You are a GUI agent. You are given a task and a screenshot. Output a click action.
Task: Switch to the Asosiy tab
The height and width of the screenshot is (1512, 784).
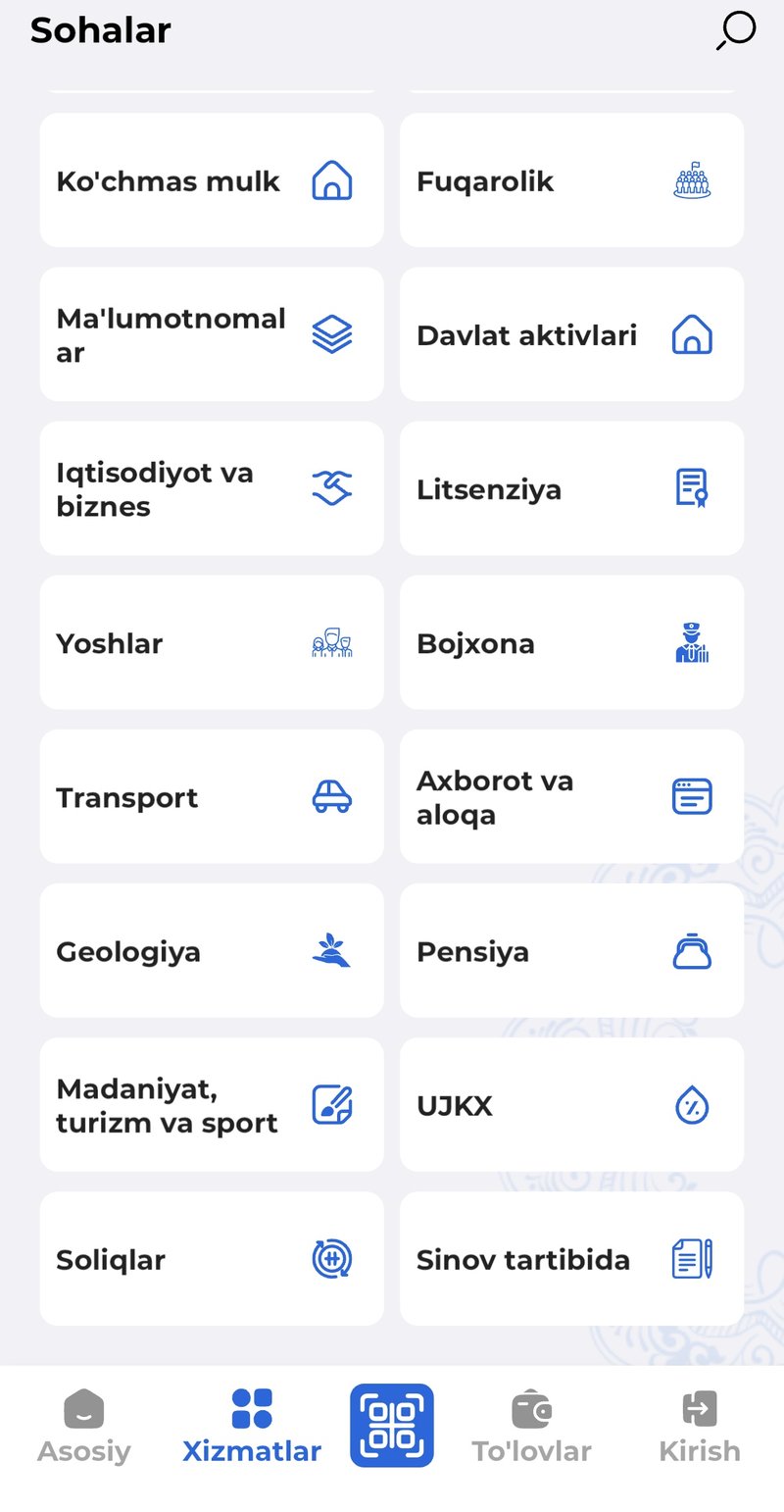coord(84,1427)
